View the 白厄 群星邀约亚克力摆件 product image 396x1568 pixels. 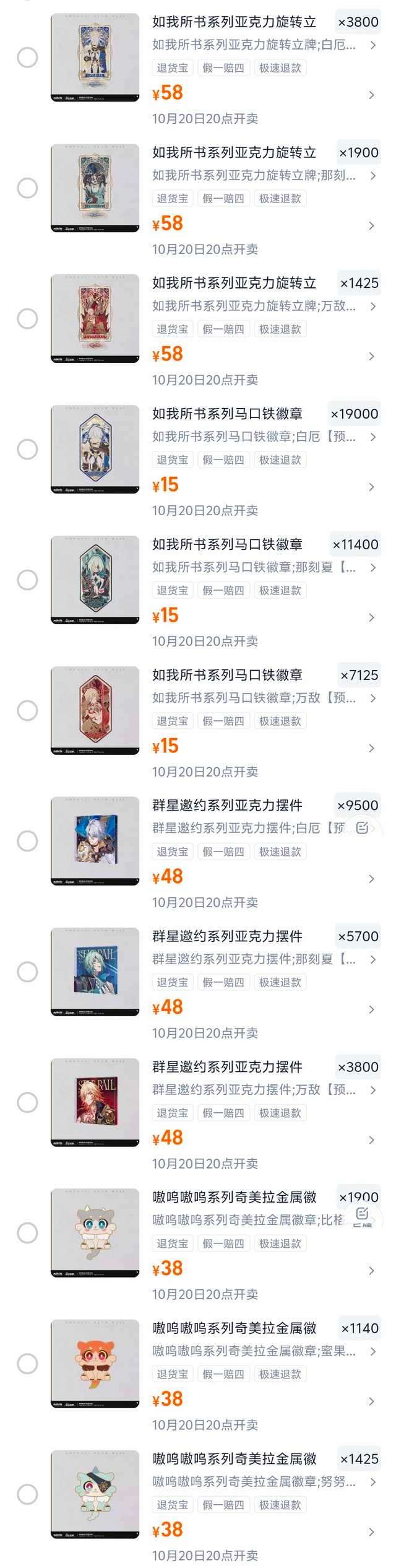pyautogui.click(x=95, y=841)
